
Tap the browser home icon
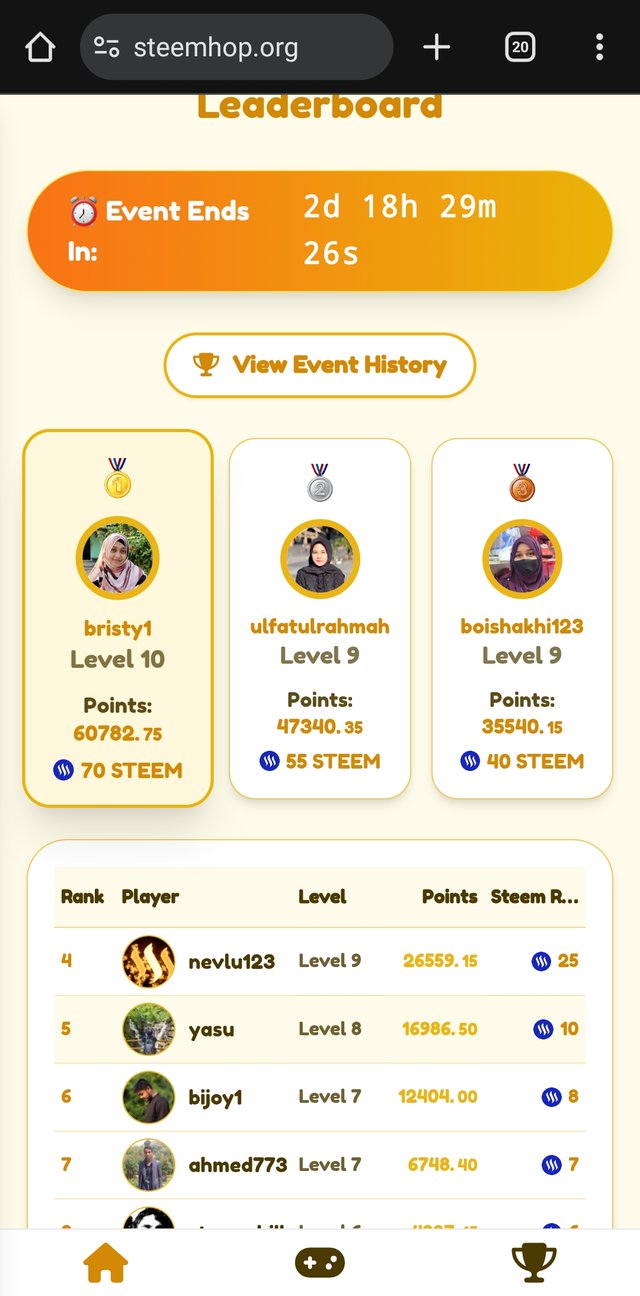click(x=40, y=47)
